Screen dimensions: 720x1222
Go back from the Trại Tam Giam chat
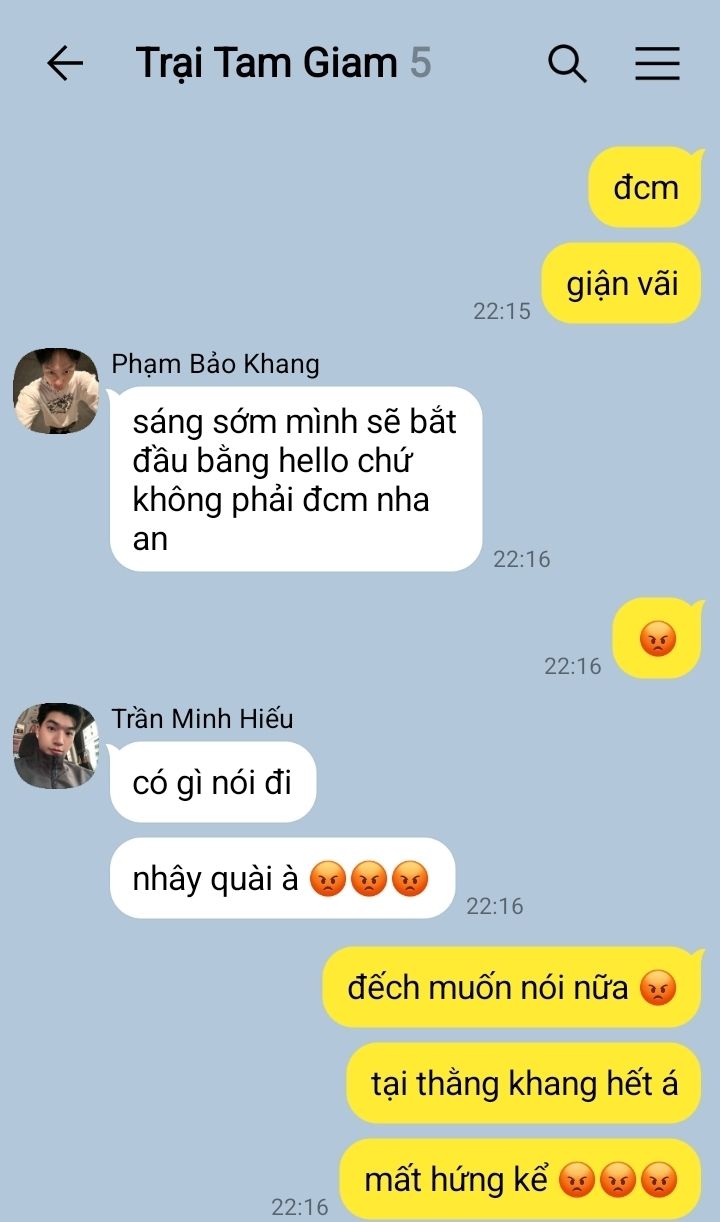pyautogui.click(x=65, y=64)
